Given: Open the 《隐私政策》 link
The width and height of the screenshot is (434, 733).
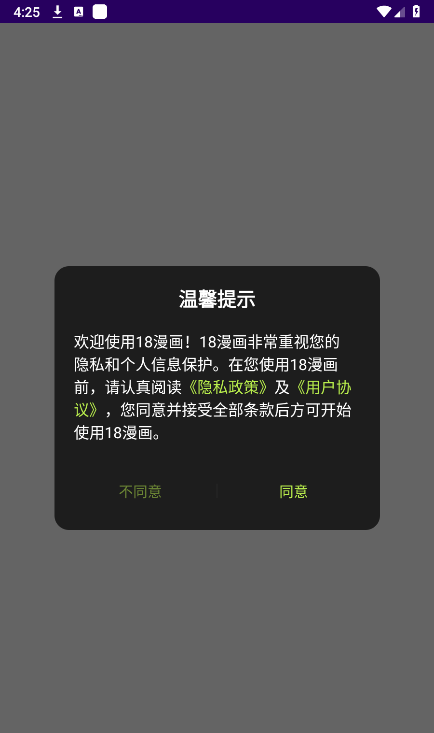Looking at the screenshot, I should [228, 387].
